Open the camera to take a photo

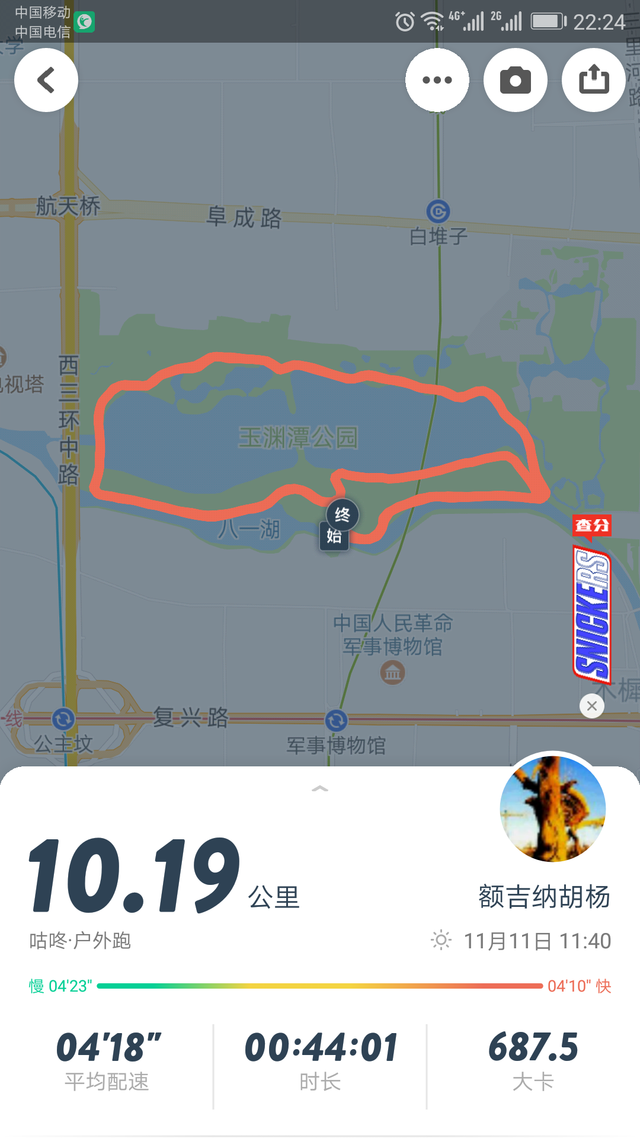[x=515, y=80]
